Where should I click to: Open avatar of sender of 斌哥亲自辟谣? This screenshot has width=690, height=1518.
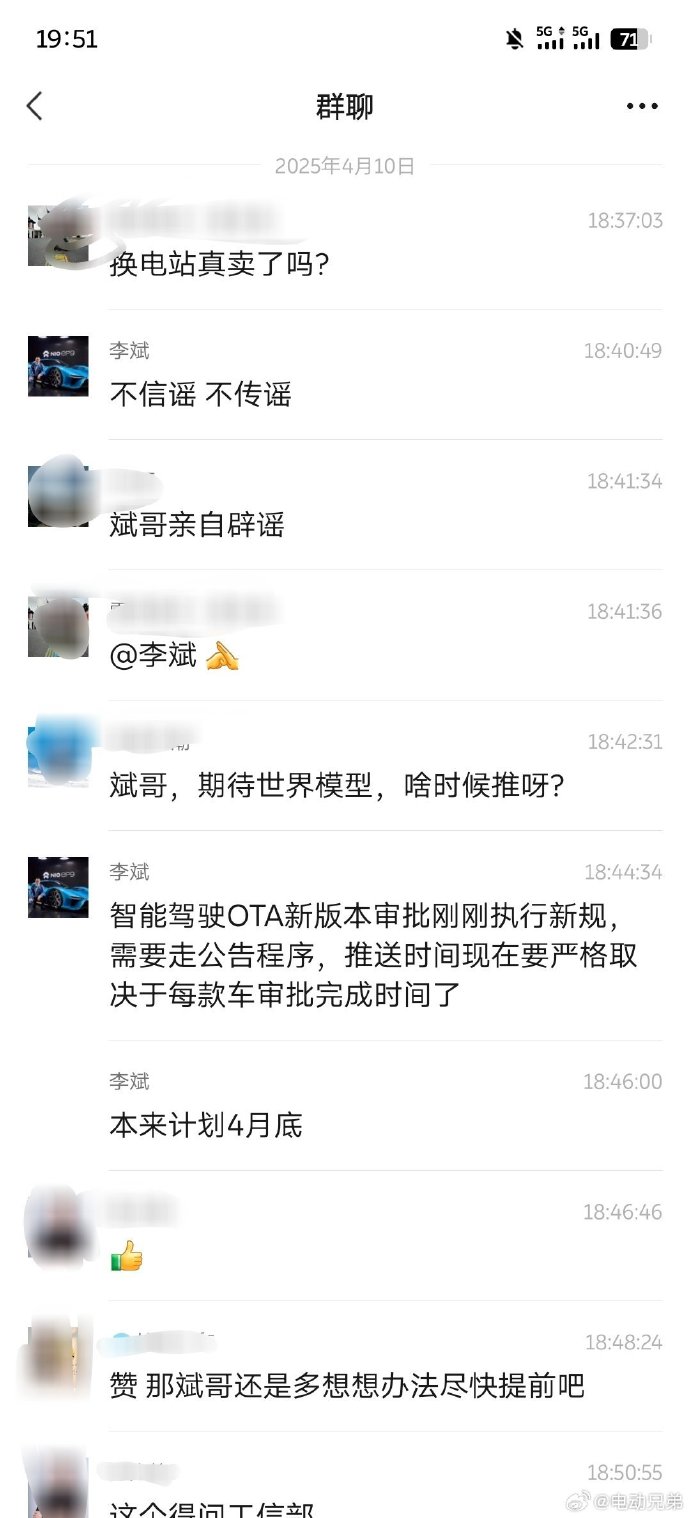coord(58,495)
